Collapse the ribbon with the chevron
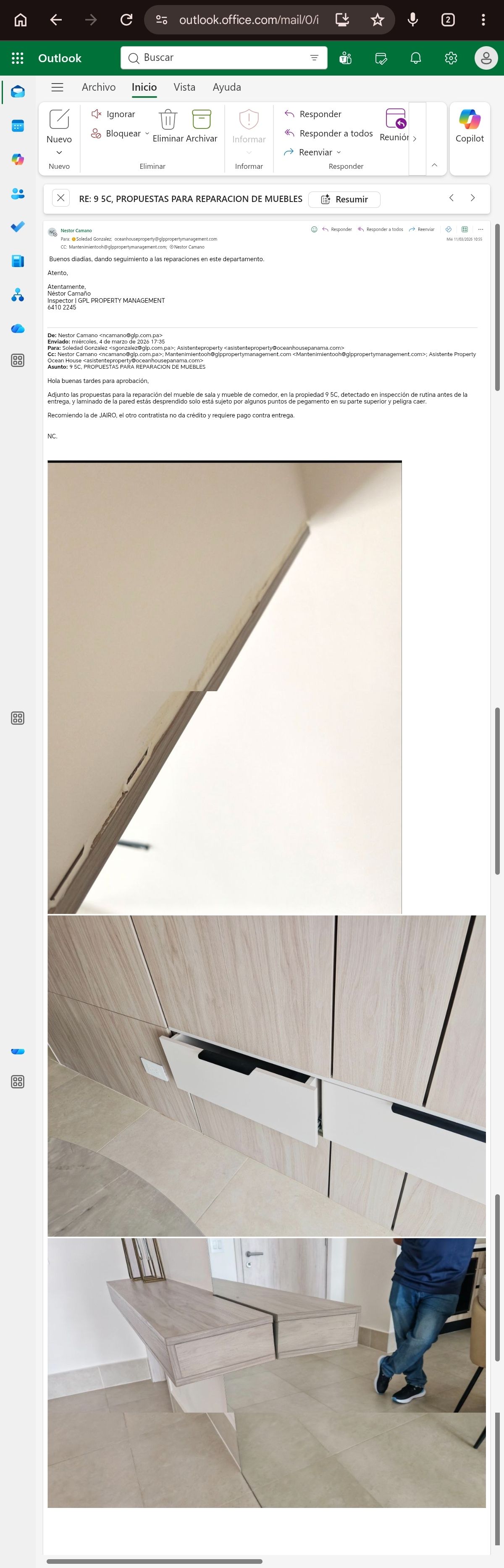Screen dimensions: 504x1568 pos(434,165)
